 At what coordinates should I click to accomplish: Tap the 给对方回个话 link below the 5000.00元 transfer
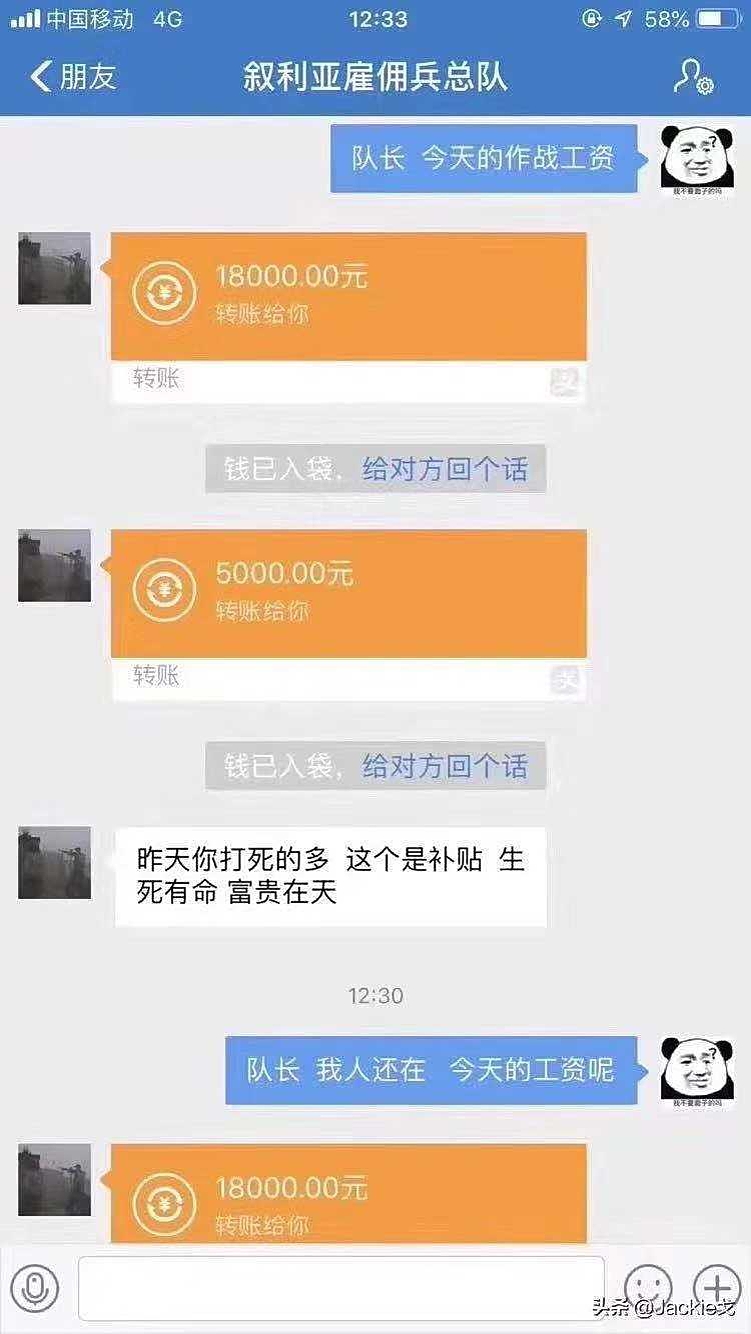(x=445, y=767)
